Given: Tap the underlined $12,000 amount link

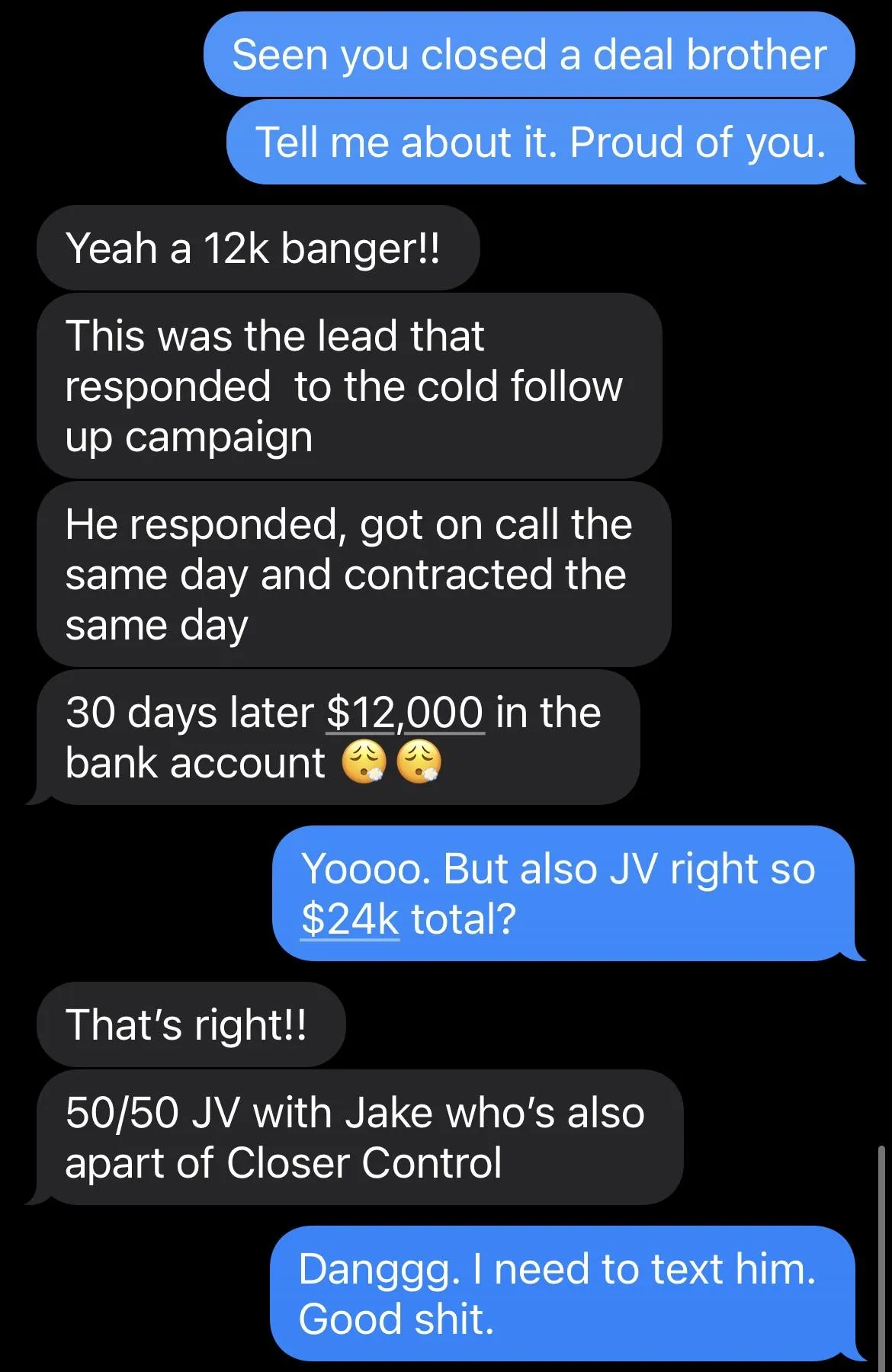Looking at the screenshot, I should point(405,713).
